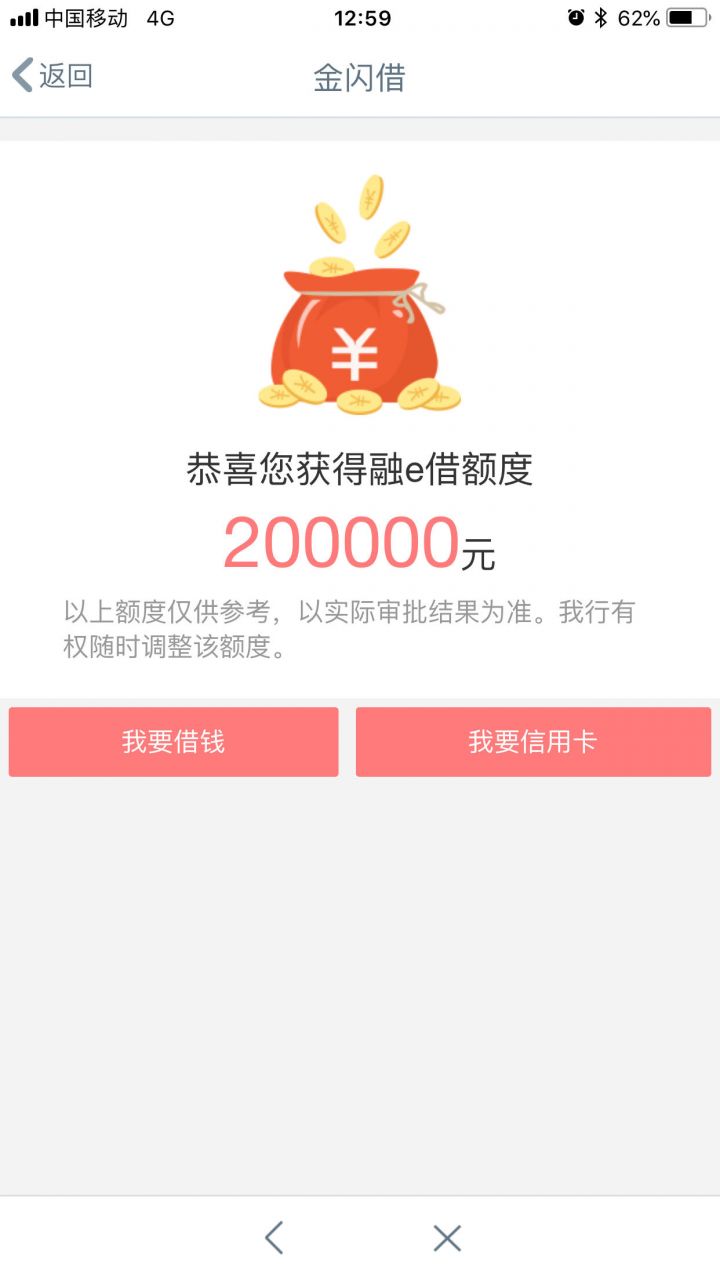Select 我要借钱 to borrow money

click(x=173, y=742)
